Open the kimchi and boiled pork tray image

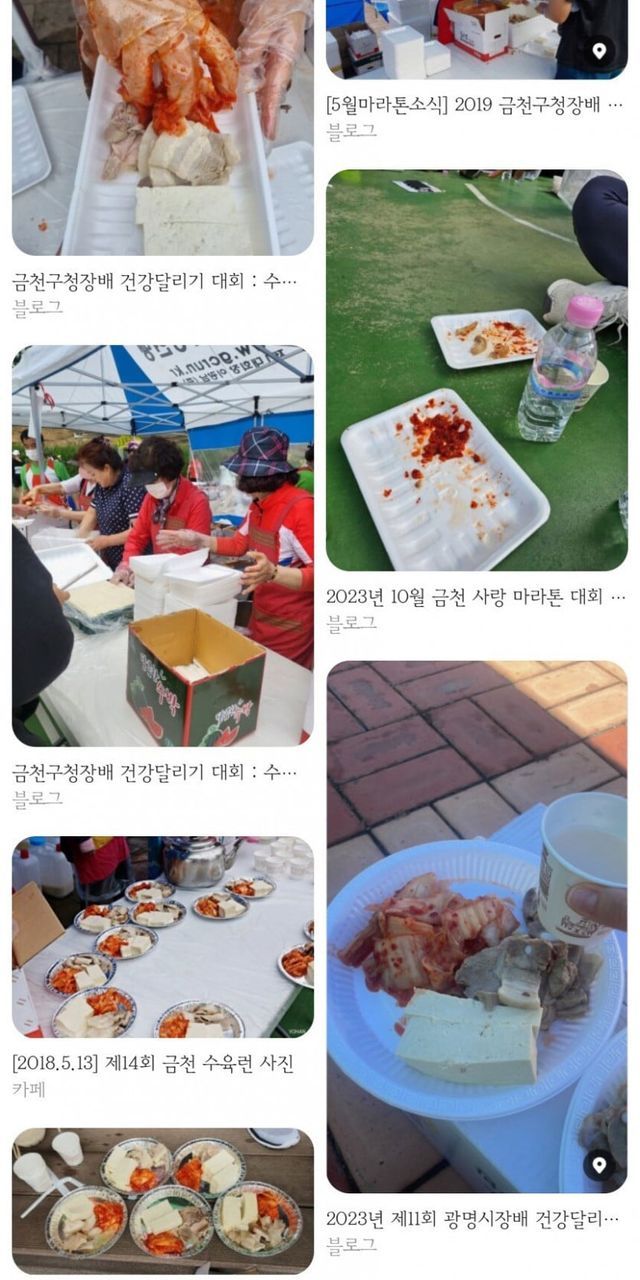click(162, 128)
